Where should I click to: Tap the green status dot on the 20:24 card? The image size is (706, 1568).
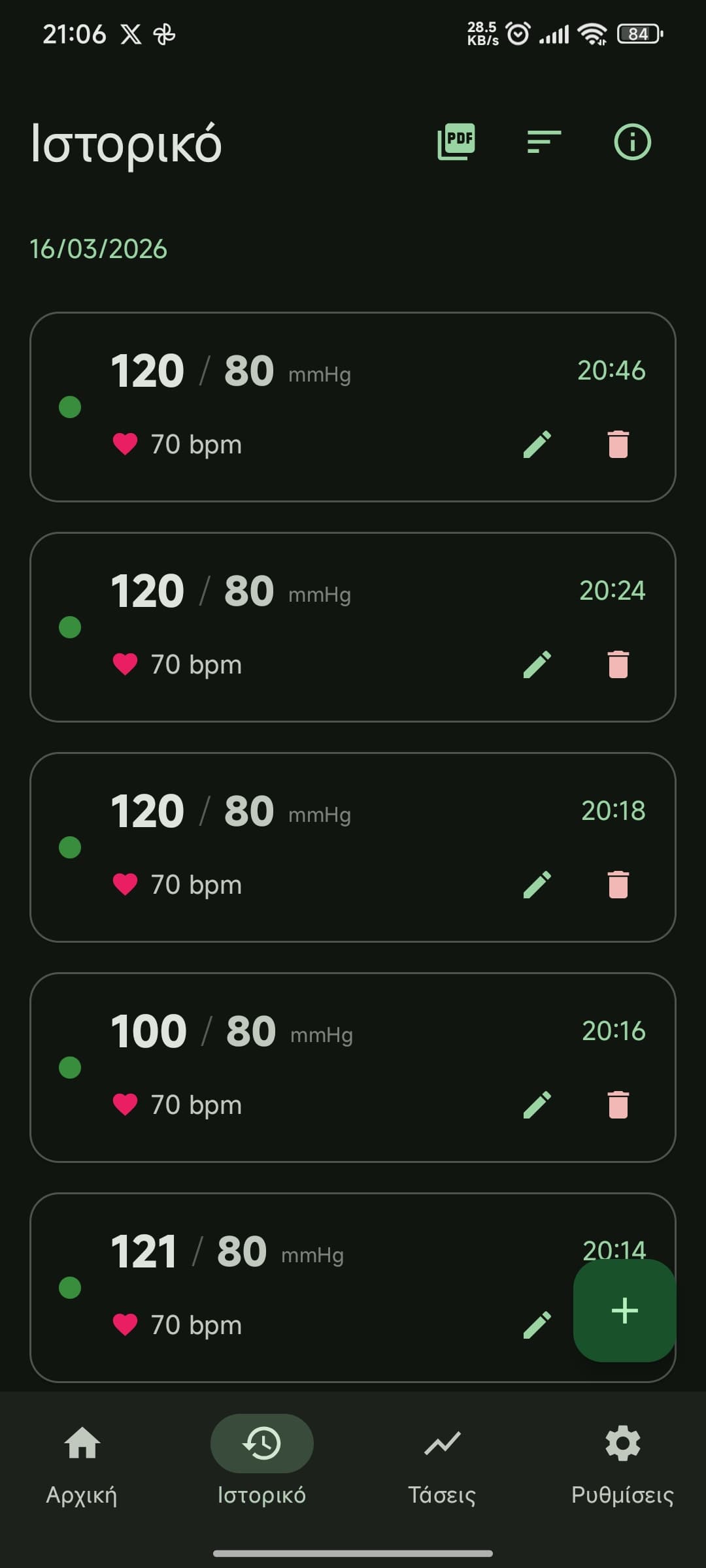70,626
